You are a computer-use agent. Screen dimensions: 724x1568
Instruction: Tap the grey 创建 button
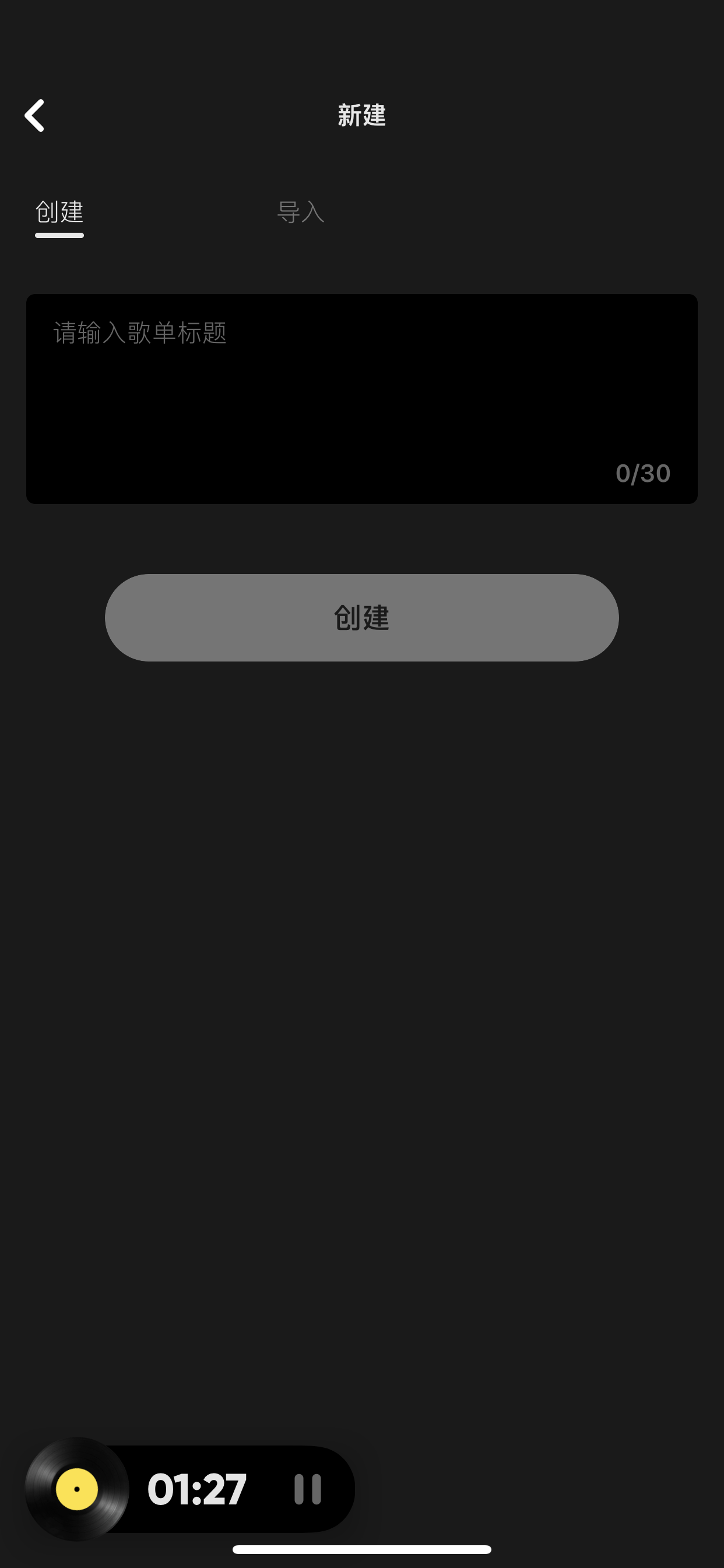tap(362, 617)
